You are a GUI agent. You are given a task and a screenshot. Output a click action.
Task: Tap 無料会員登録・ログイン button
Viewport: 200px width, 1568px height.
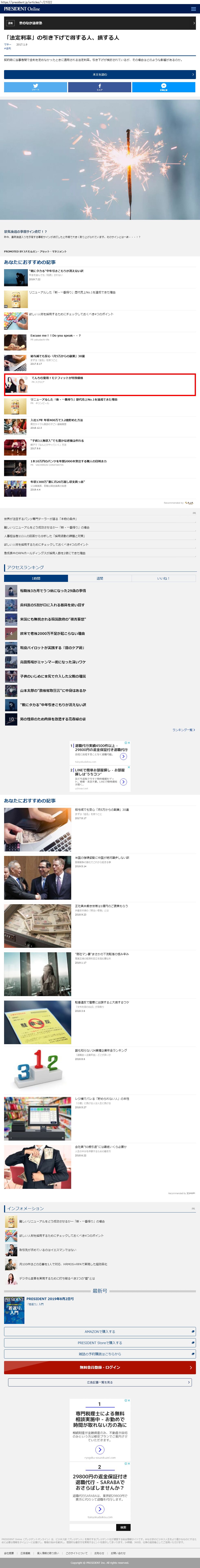(100, 1367)
